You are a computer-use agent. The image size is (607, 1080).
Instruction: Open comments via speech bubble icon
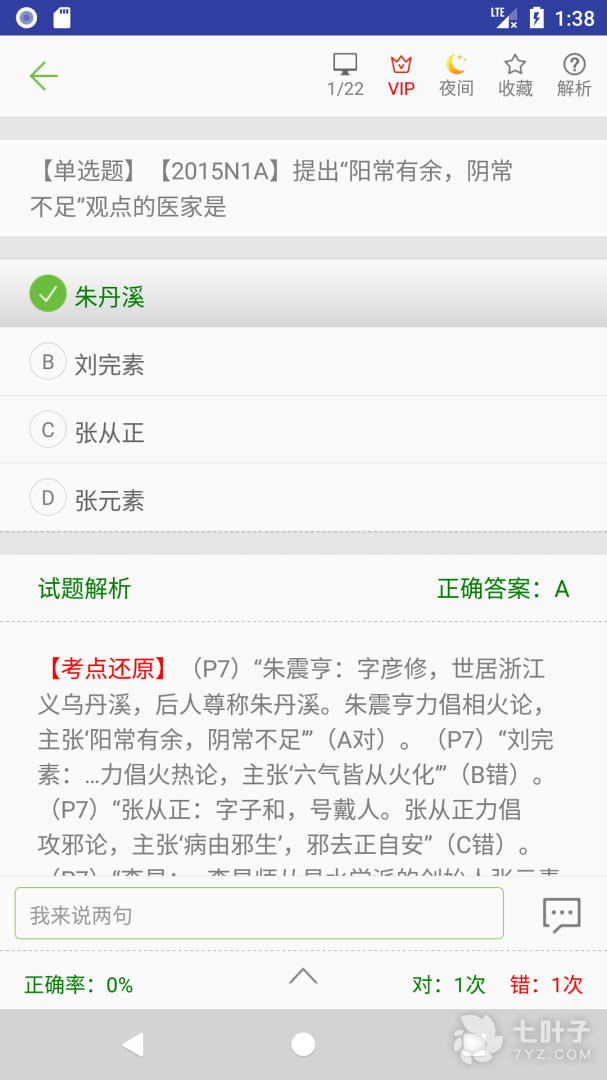click(x=561, y=914)
